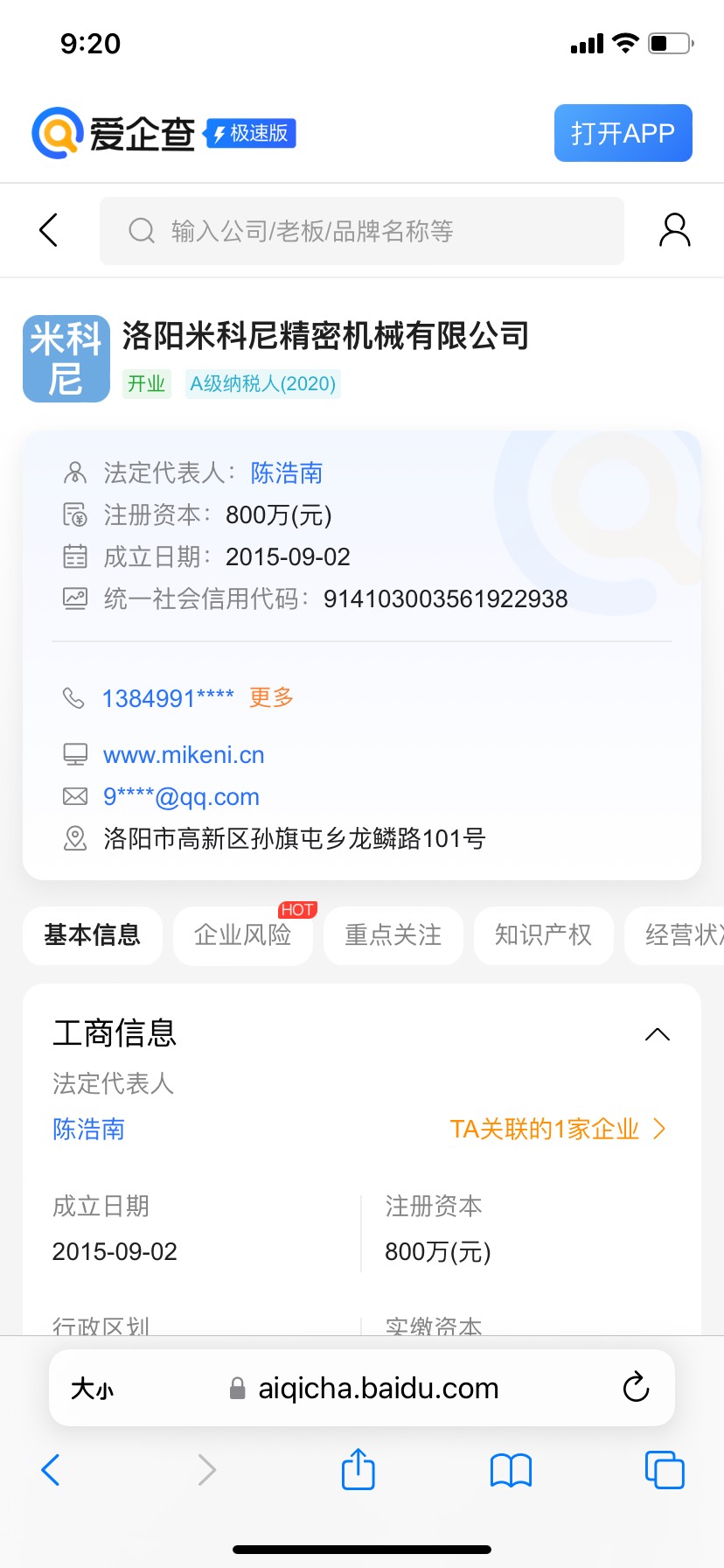Switch to the 重点关注 tab

click(x=393, y=935)
